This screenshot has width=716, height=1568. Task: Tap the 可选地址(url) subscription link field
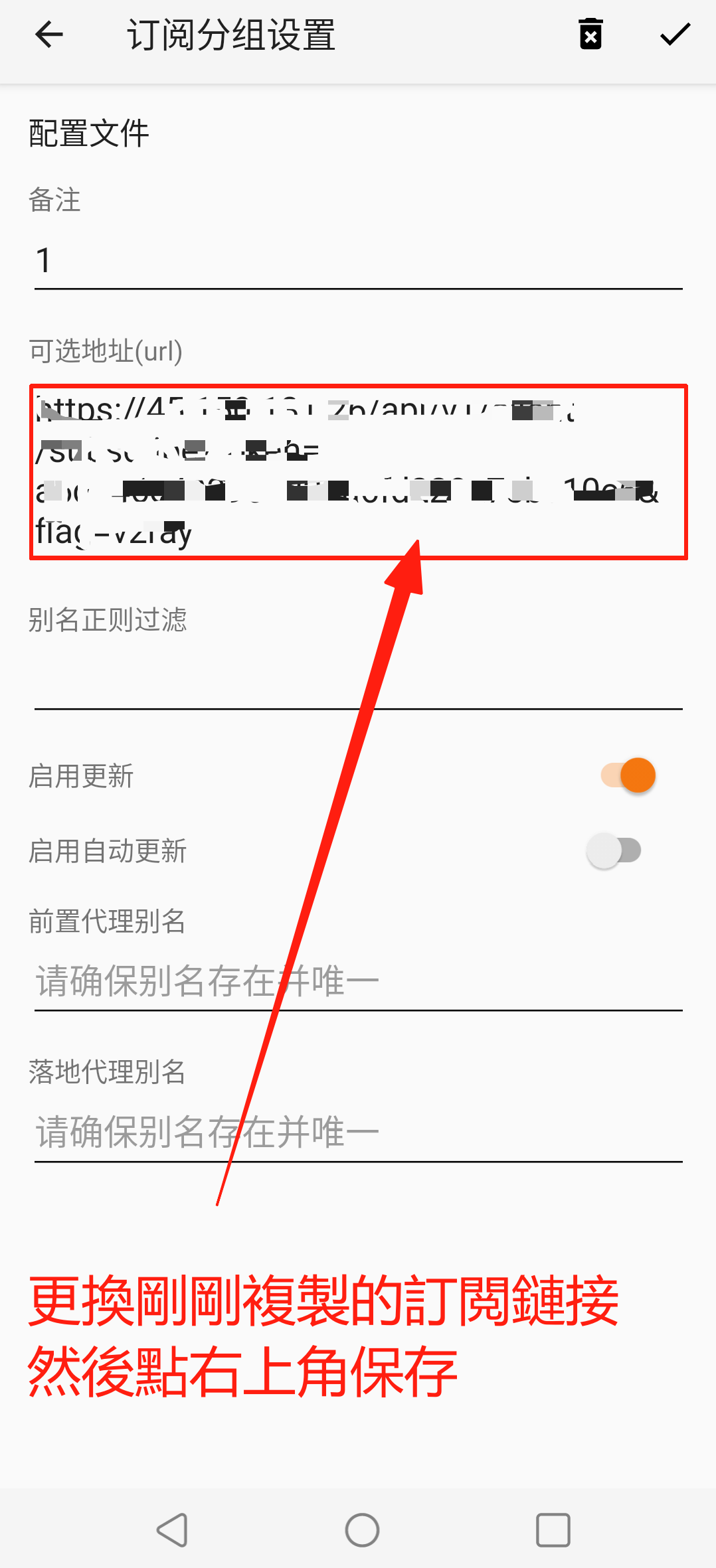pyautogui.click(x=358, y=471)
